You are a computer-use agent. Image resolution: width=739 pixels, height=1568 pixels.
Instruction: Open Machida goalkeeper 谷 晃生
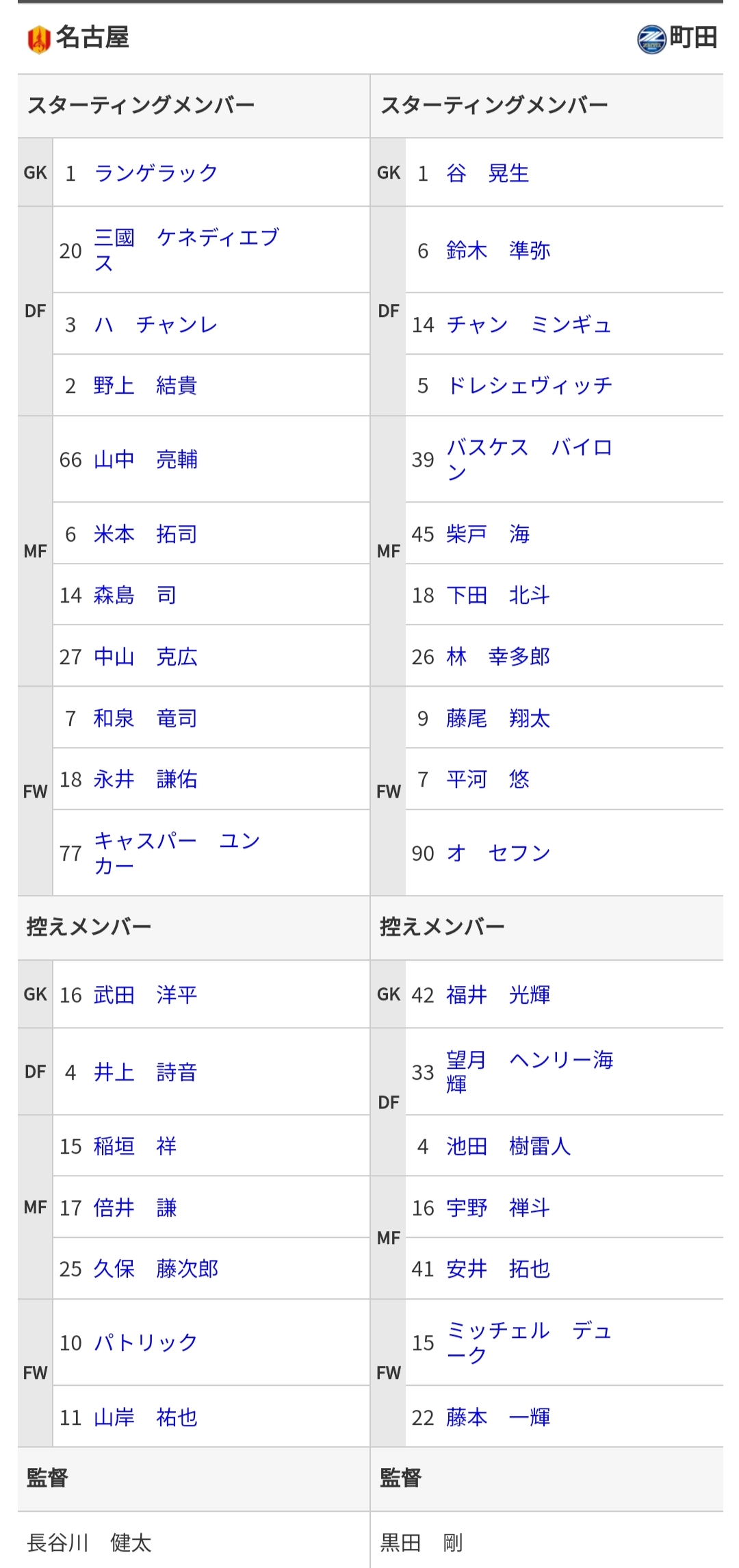tap(488, 173)
